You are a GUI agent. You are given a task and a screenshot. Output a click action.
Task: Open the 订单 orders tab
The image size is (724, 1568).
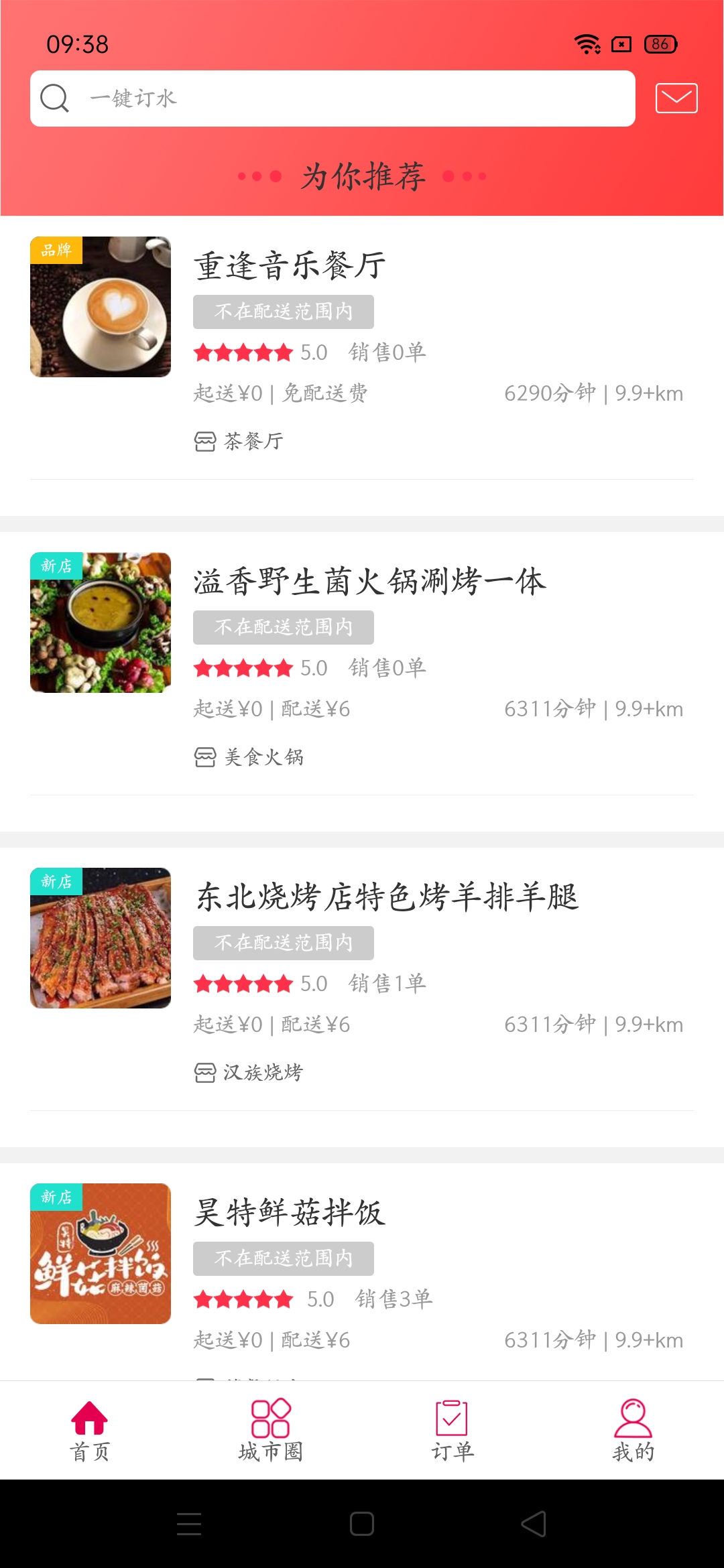tap(452, 1431)
